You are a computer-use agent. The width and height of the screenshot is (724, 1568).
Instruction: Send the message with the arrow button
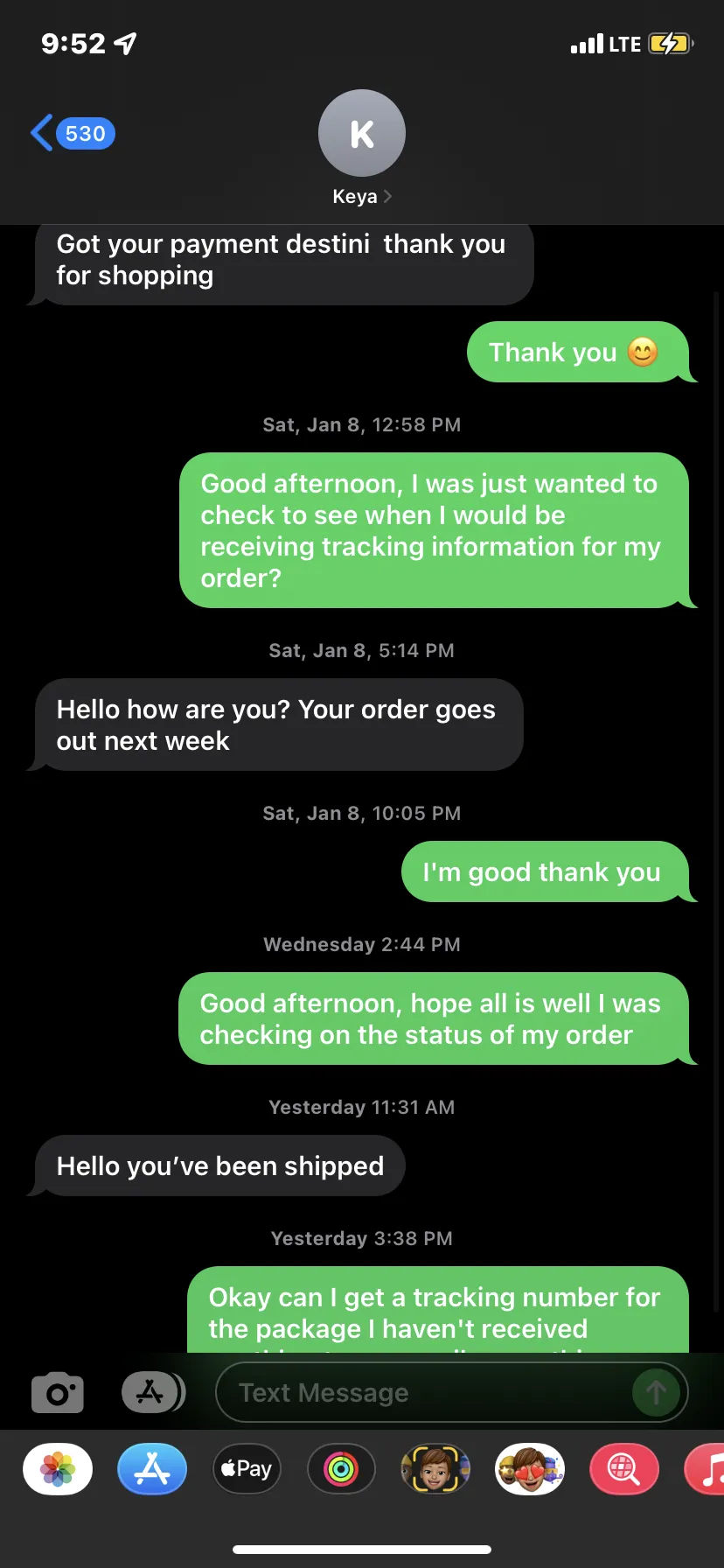pyautogui.click(x=656, y=1392)
